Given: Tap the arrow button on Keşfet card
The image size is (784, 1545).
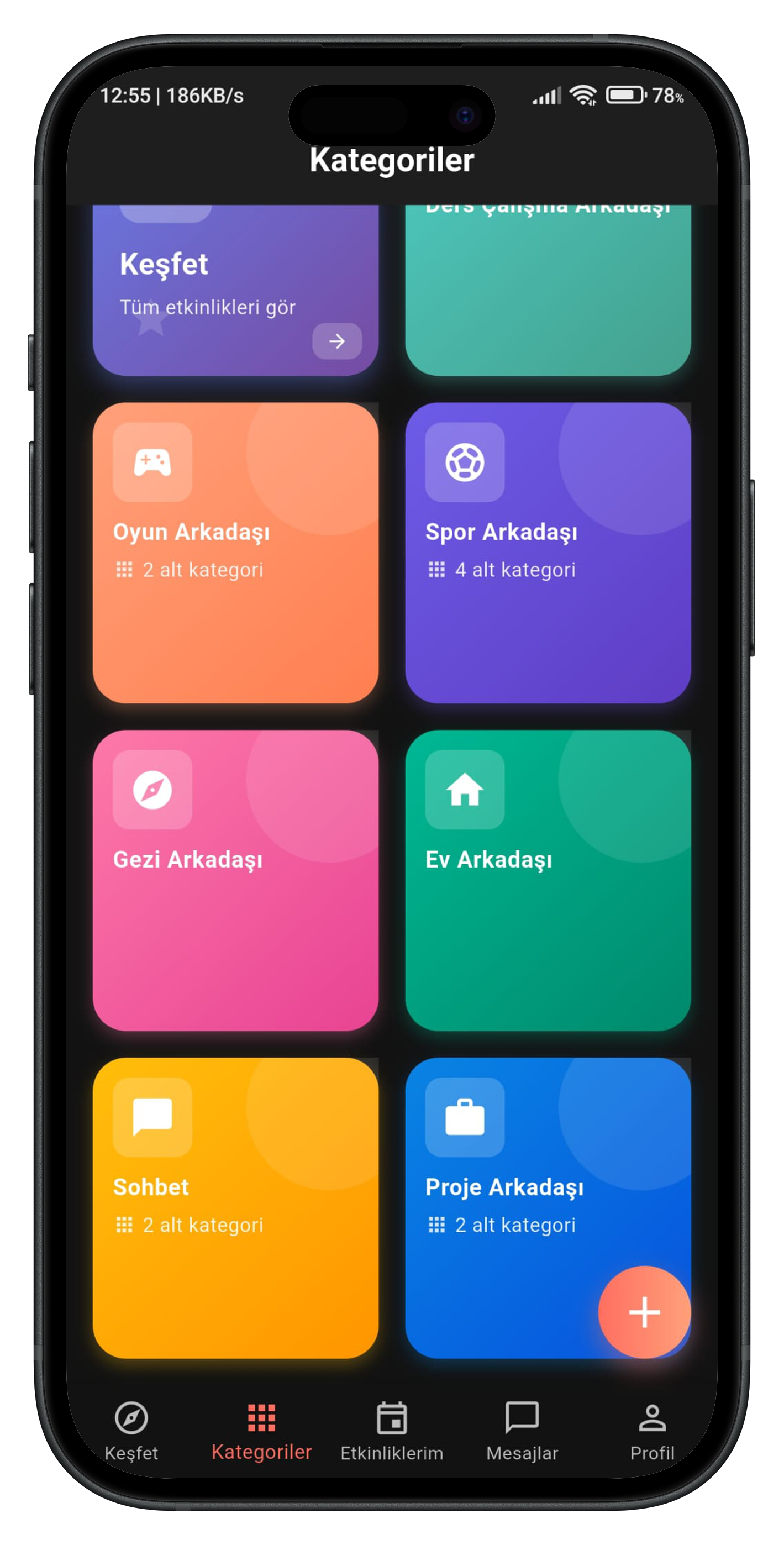Looking at the screenshot, I should coord(337,341).
